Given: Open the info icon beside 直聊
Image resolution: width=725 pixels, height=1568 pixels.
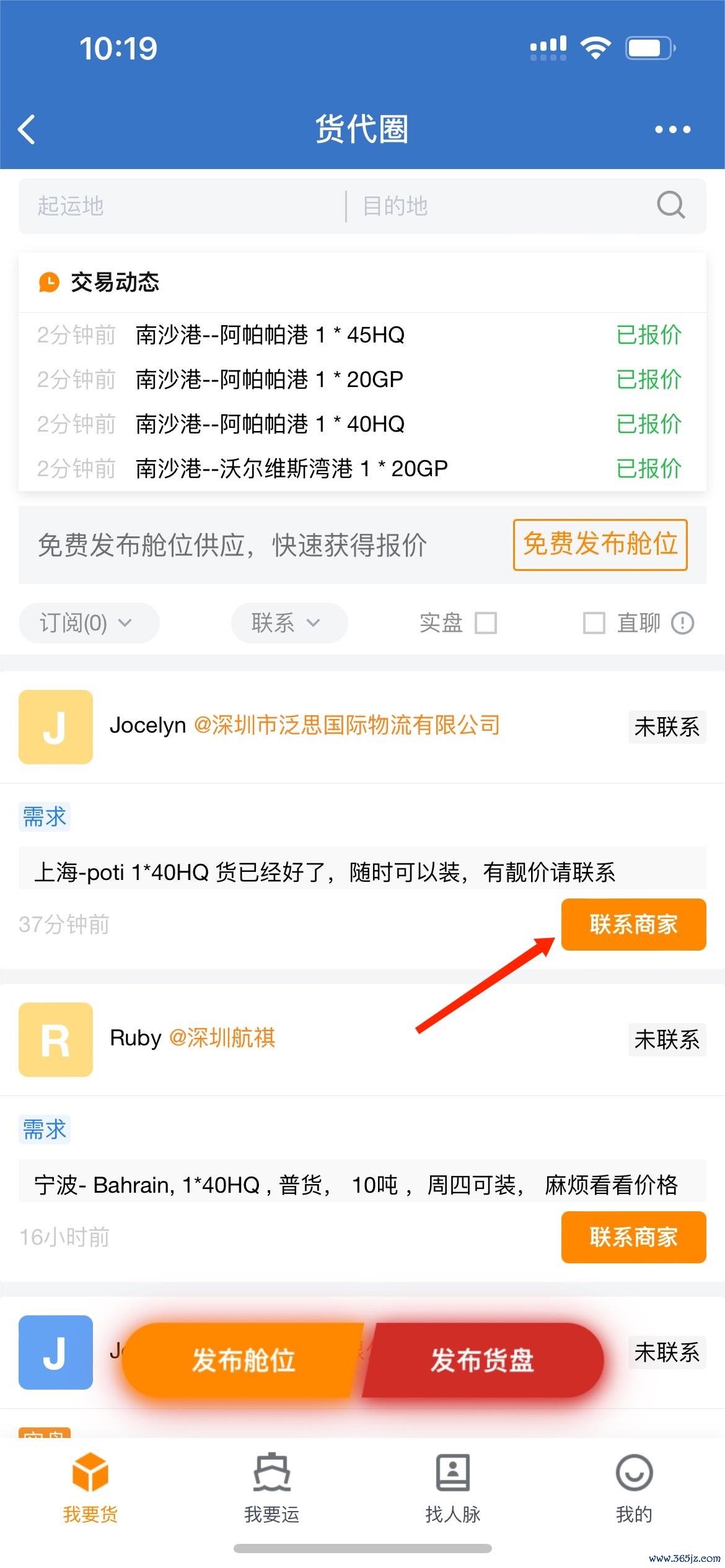Looking at the screenshot, I should [x=682, y=623].
